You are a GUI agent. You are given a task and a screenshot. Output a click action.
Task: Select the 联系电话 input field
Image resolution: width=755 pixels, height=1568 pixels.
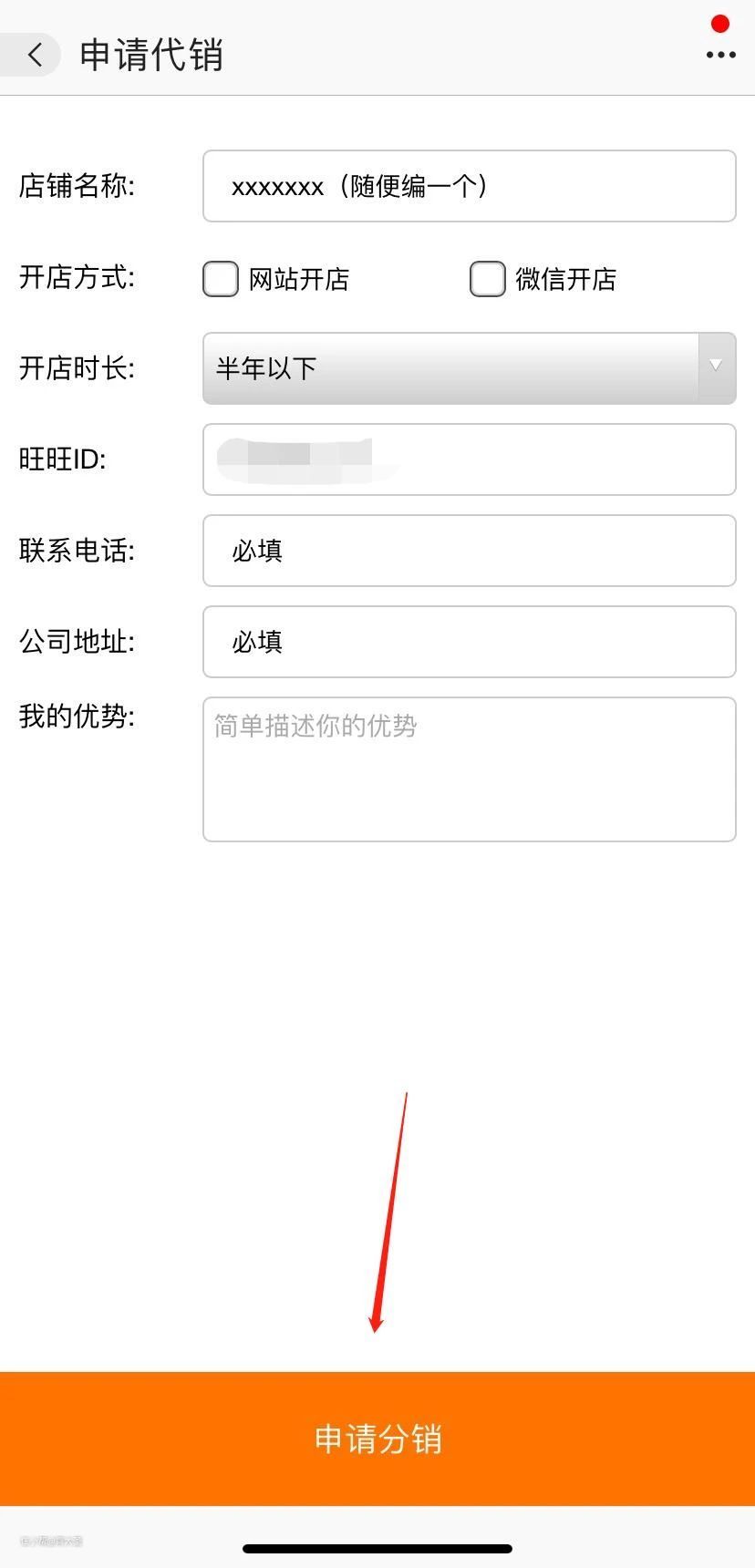coord(469,551)
